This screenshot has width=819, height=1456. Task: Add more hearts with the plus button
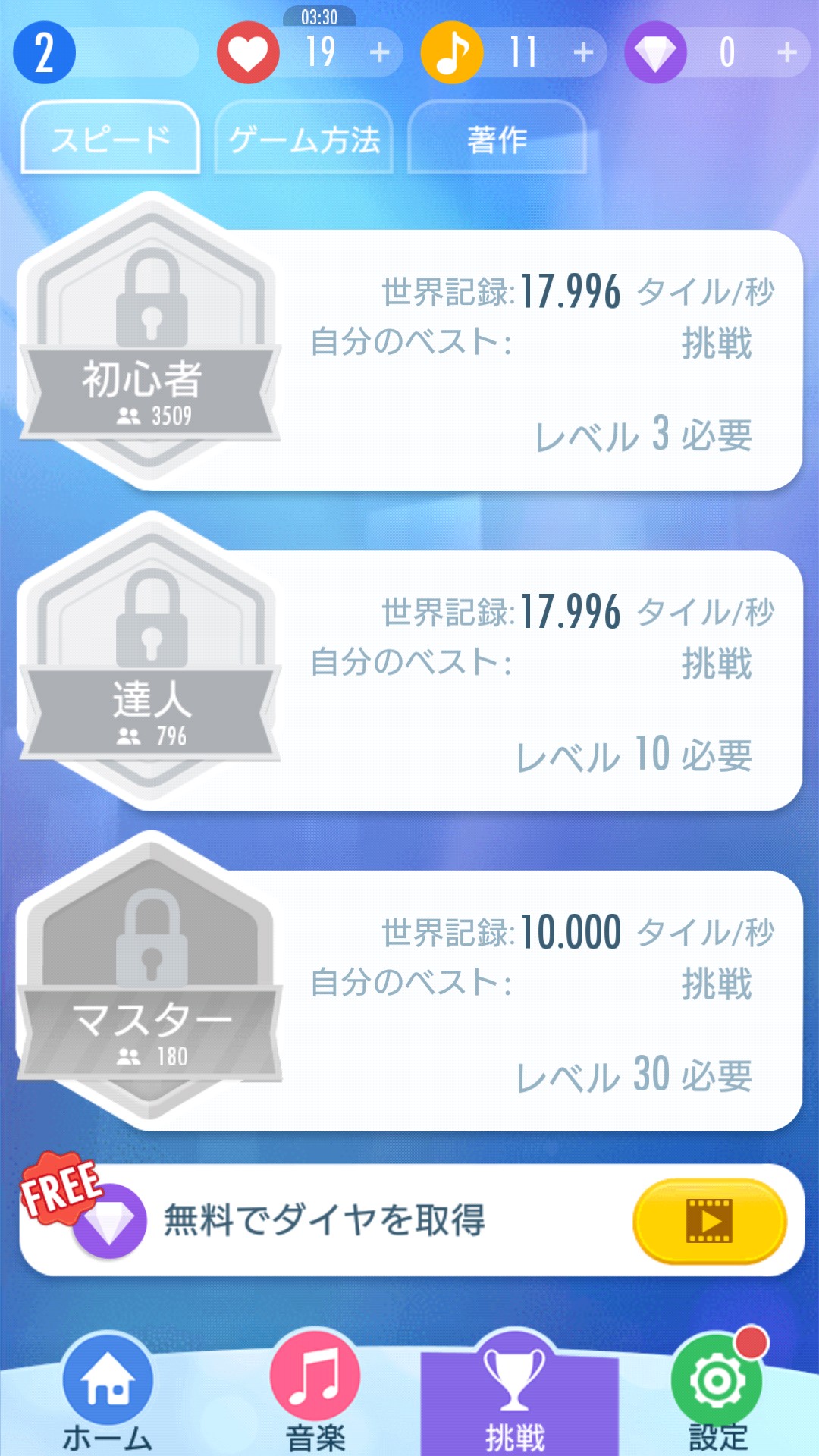[380, 52]
